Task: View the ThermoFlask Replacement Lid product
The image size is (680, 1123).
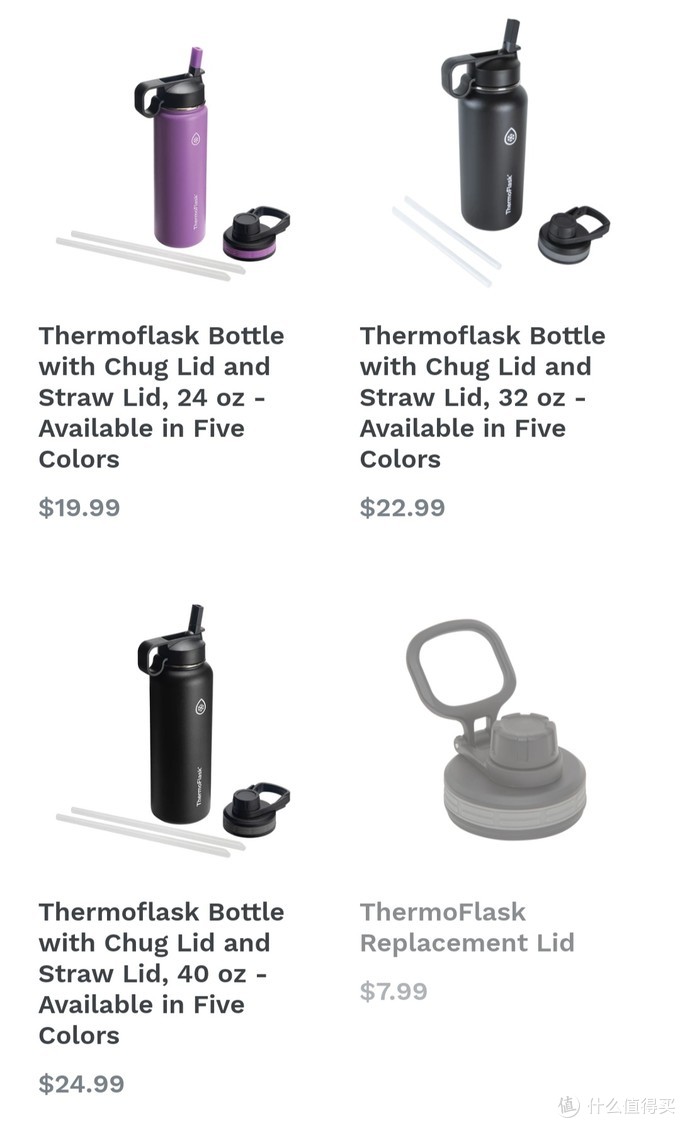Action: pyautogui.click(x=467, y=927)
